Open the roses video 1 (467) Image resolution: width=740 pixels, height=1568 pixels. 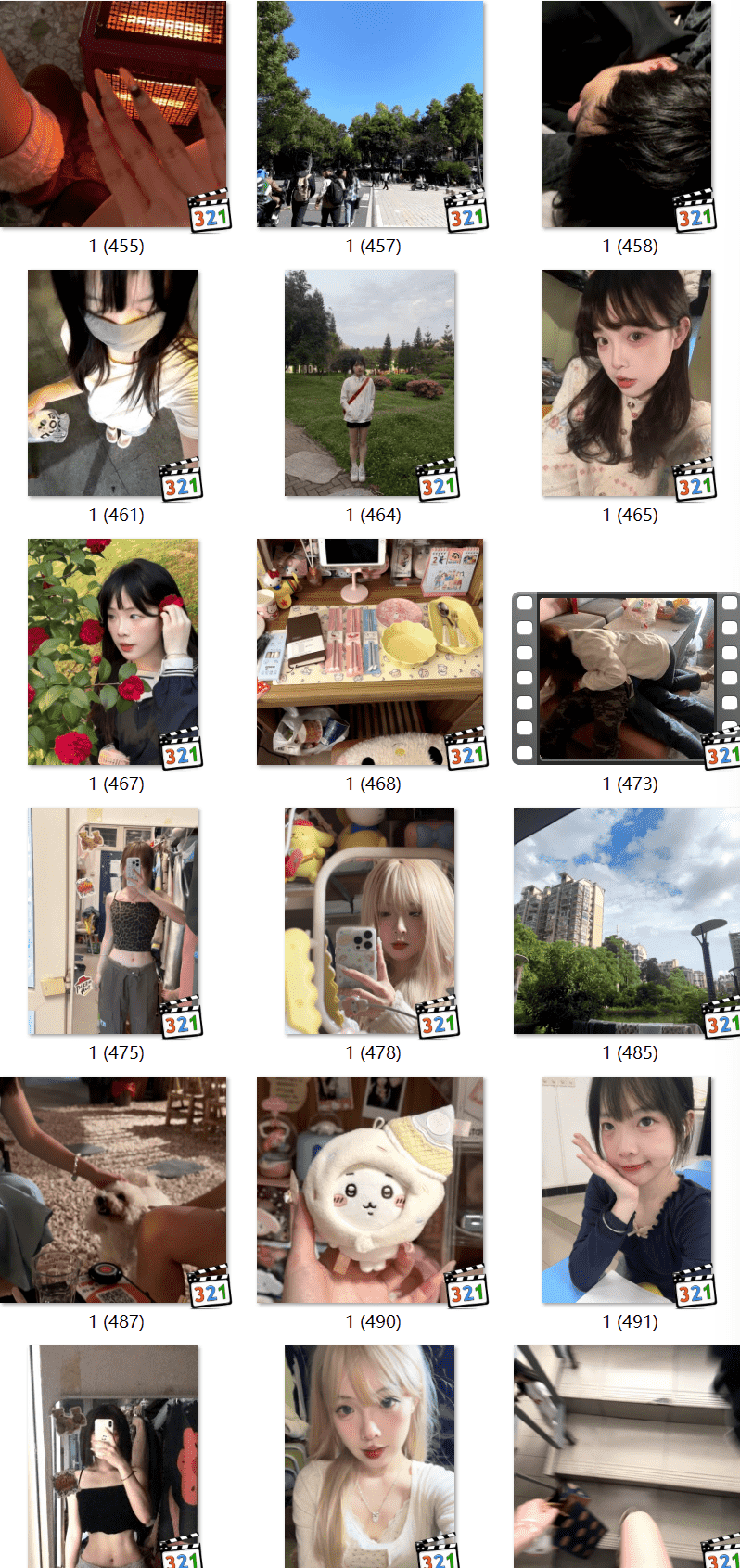[x=112, y=652]
